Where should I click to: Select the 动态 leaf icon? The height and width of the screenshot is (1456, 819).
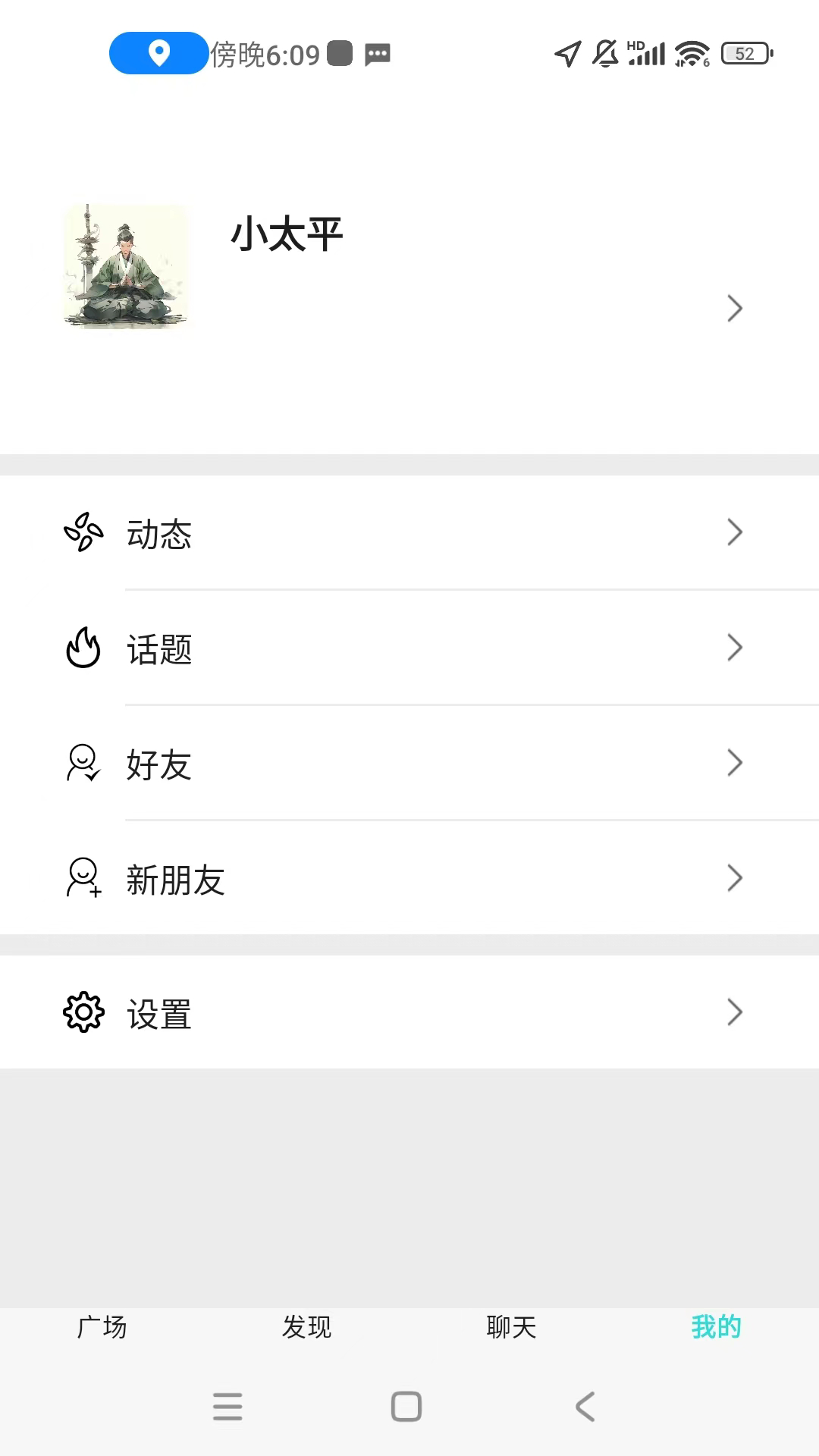click(x=82, y=533)
